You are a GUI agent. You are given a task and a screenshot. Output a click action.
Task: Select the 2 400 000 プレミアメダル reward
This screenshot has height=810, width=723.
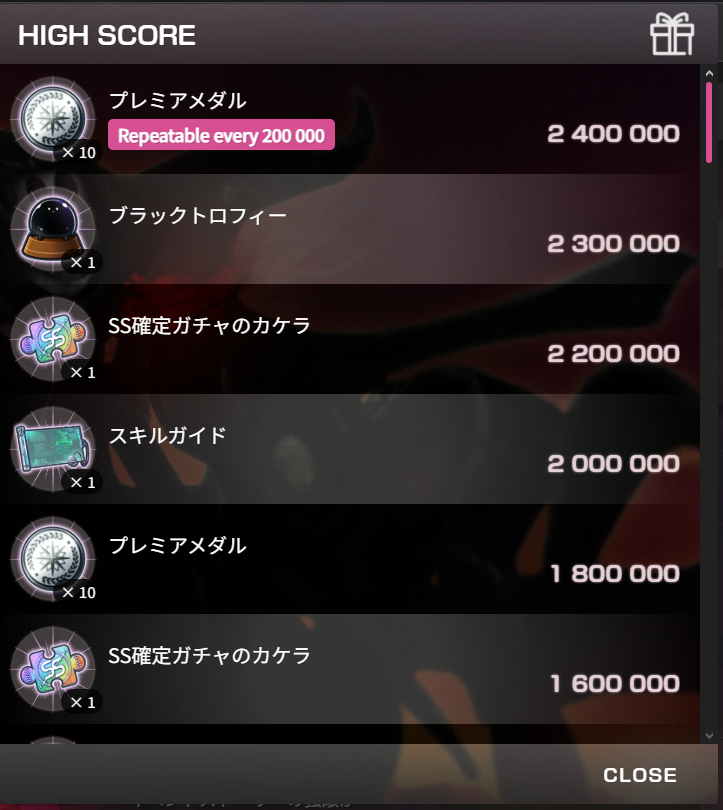[x=350, y=120]
